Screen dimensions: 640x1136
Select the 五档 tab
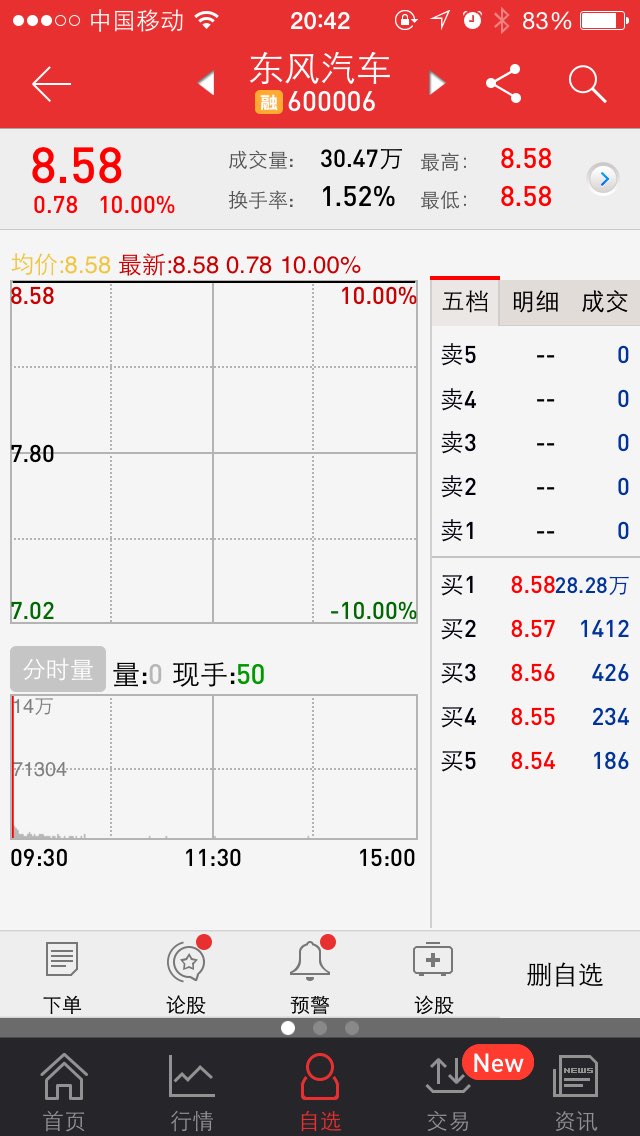click(x=465, y=302)
